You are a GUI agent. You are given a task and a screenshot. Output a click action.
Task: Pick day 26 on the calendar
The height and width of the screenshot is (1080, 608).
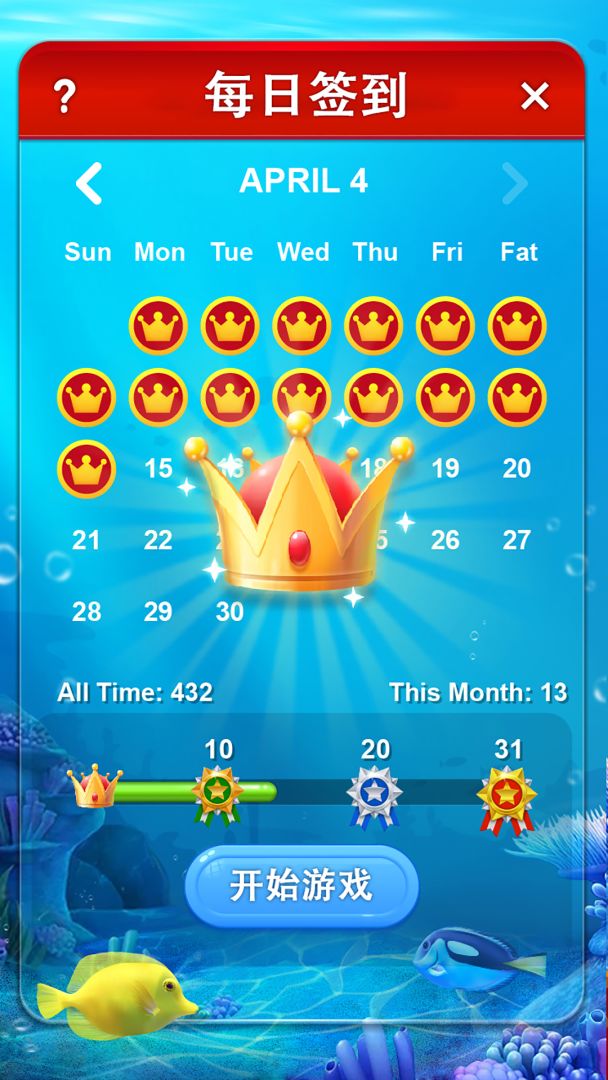pos(445,540)
